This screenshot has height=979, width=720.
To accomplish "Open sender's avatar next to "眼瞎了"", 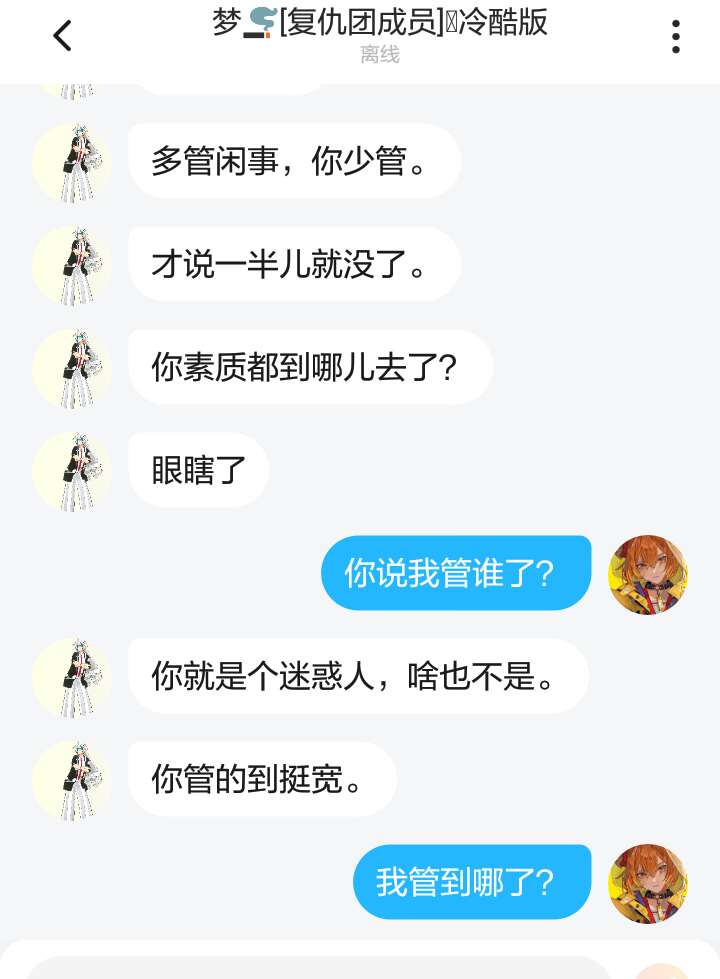I will 72,471.
